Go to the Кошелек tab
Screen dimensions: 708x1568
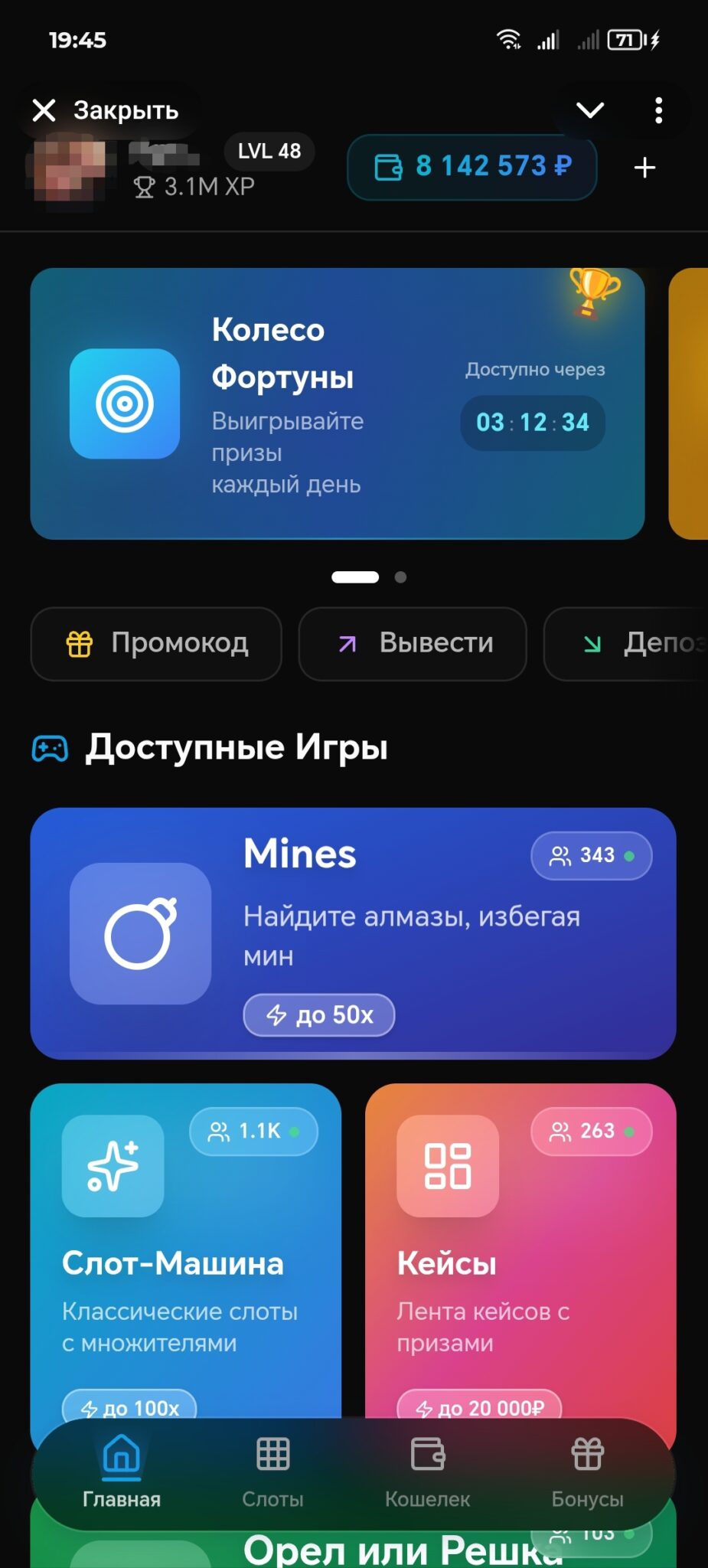427,1472
